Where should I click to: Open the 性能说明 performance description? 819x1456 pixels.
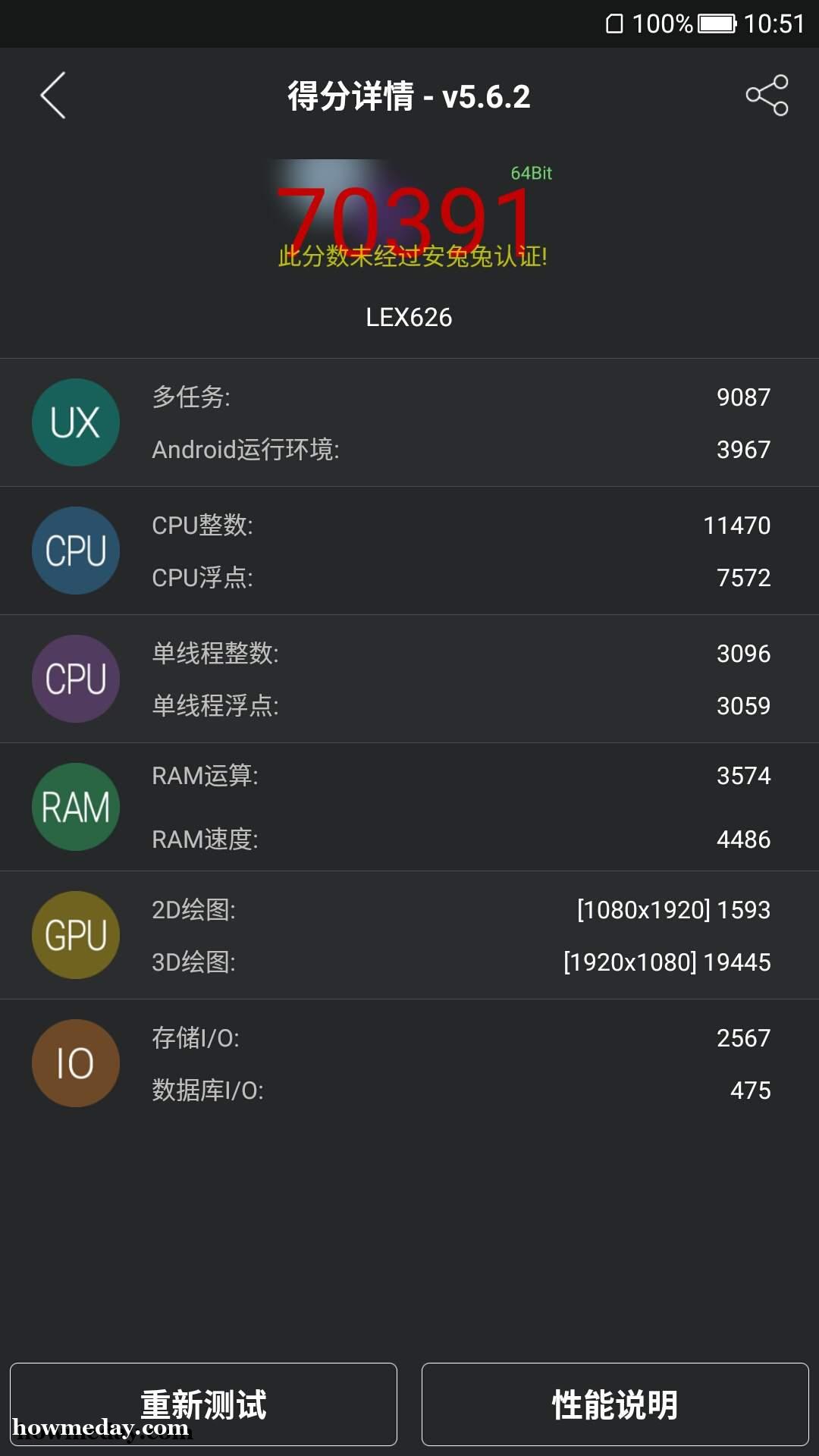[x=615, y=1404]
